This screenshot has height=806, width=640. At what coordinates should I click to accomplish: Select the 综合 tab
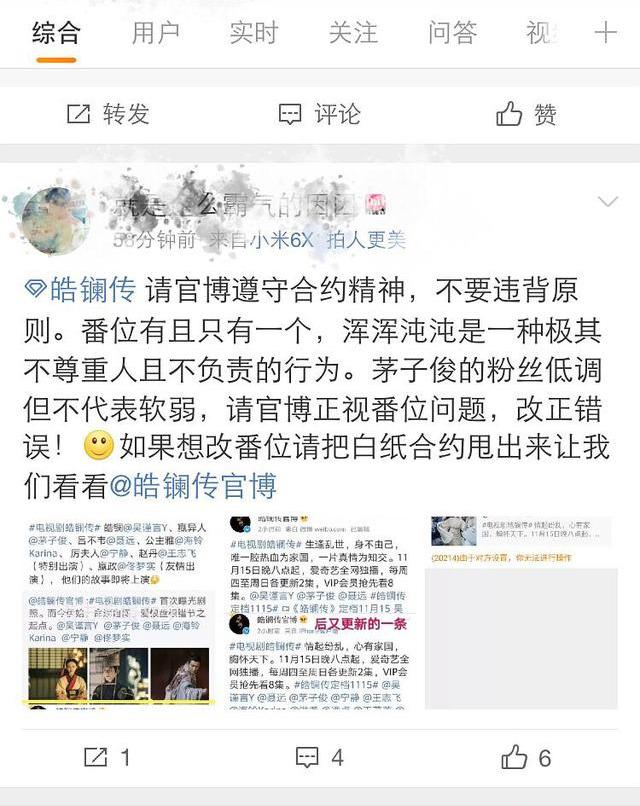[x=56, y=32]
